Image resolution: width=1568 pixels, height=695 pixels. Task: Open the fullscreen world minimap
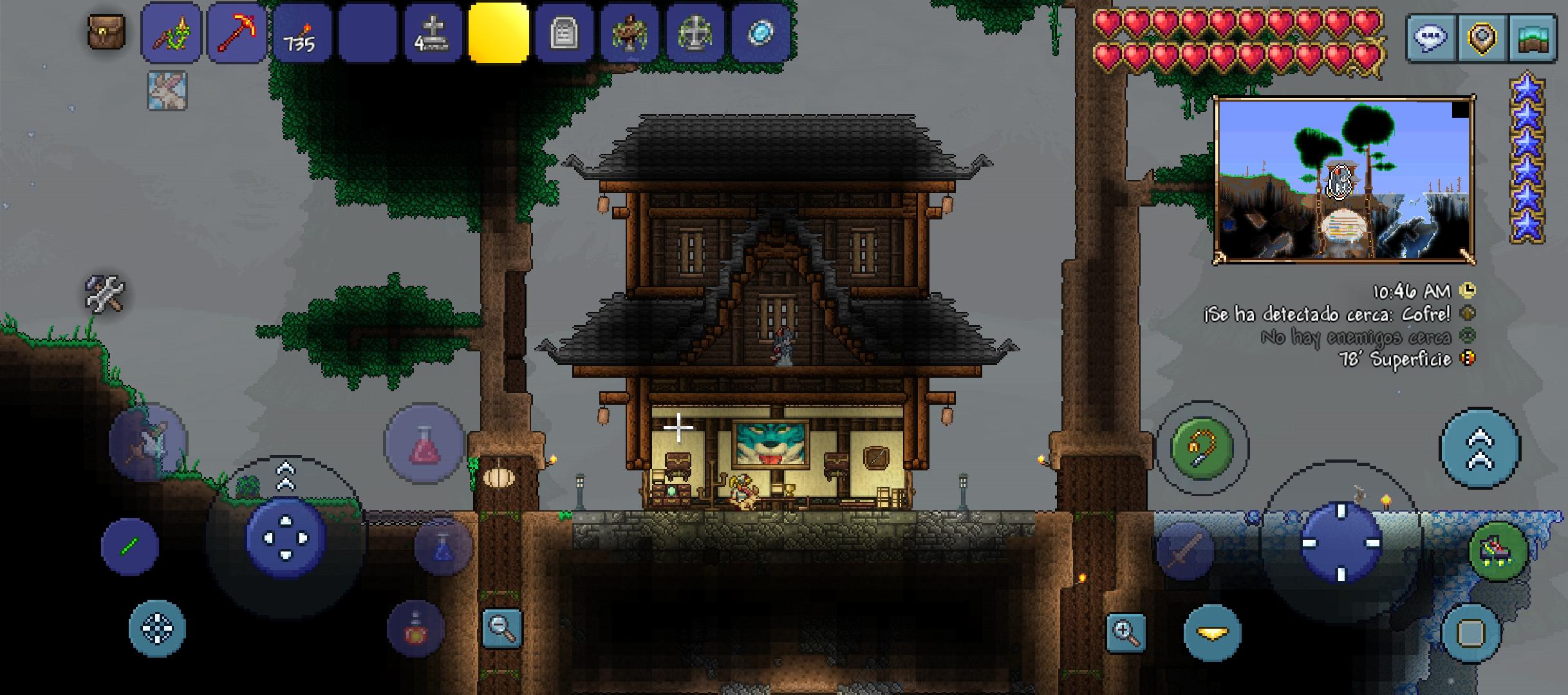(1344, 180)
